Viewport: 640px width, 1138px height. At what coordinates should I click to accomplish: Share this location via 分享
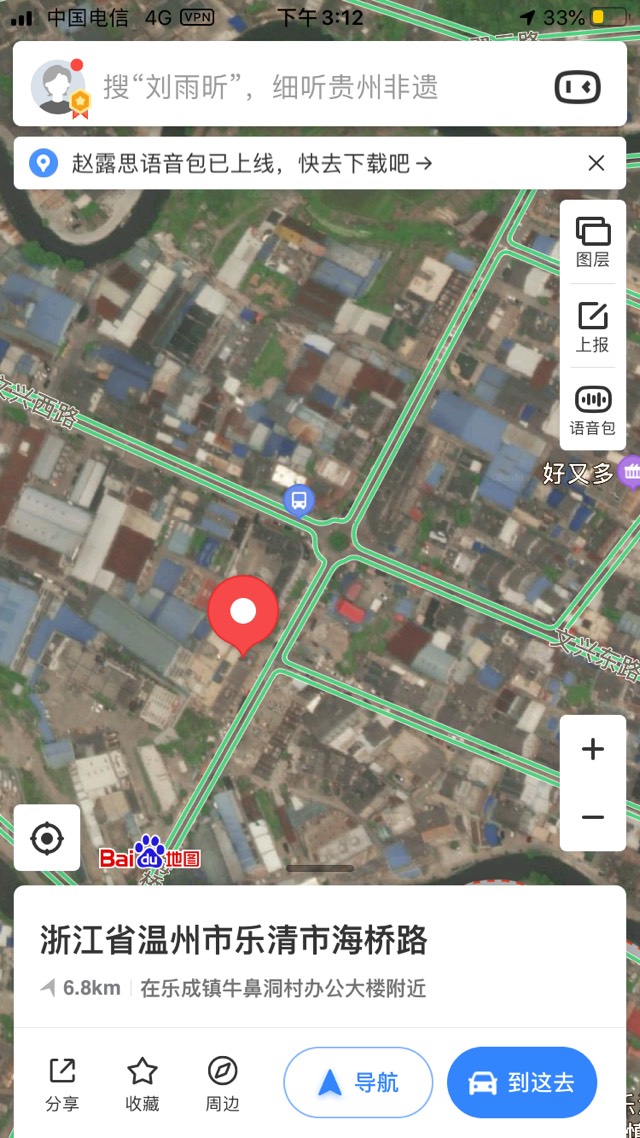(x=62, y=1085)
